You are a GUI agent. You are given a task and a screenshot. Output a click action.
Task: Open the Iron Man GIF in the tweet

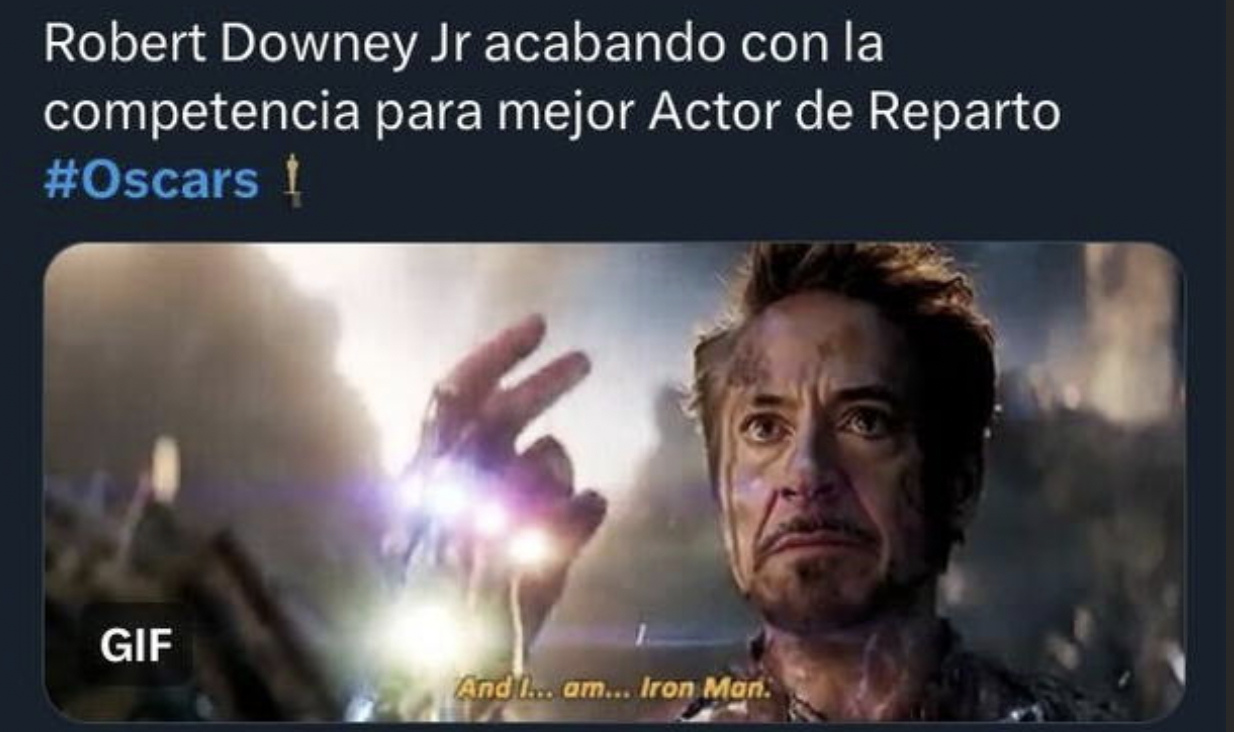tap(614, 482)
